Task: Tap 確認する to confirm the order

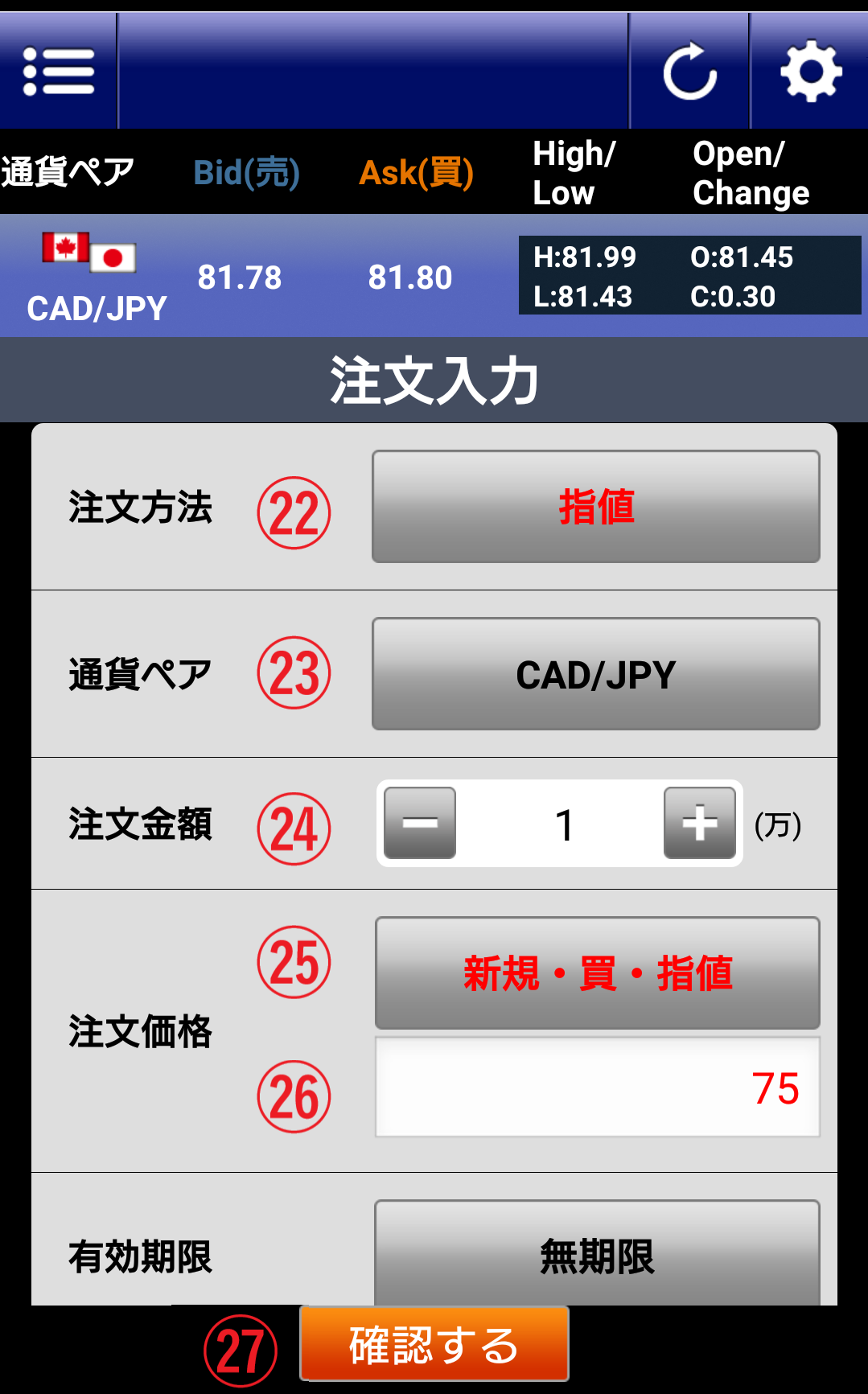Action: [x=434, y=1344]
